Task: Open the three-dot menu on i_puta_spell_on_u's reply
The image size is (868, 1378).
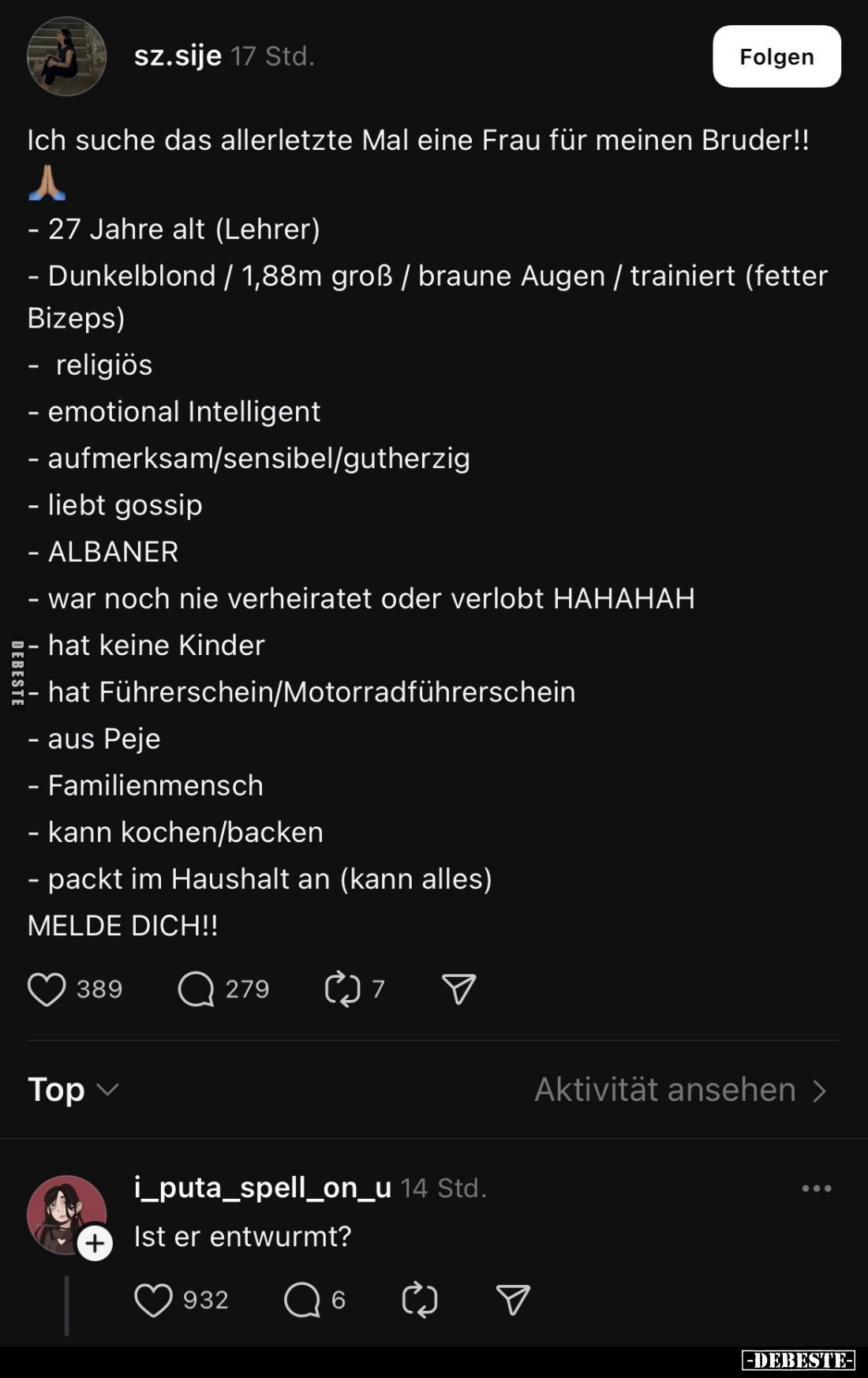Action: (x=816, y=1189)
